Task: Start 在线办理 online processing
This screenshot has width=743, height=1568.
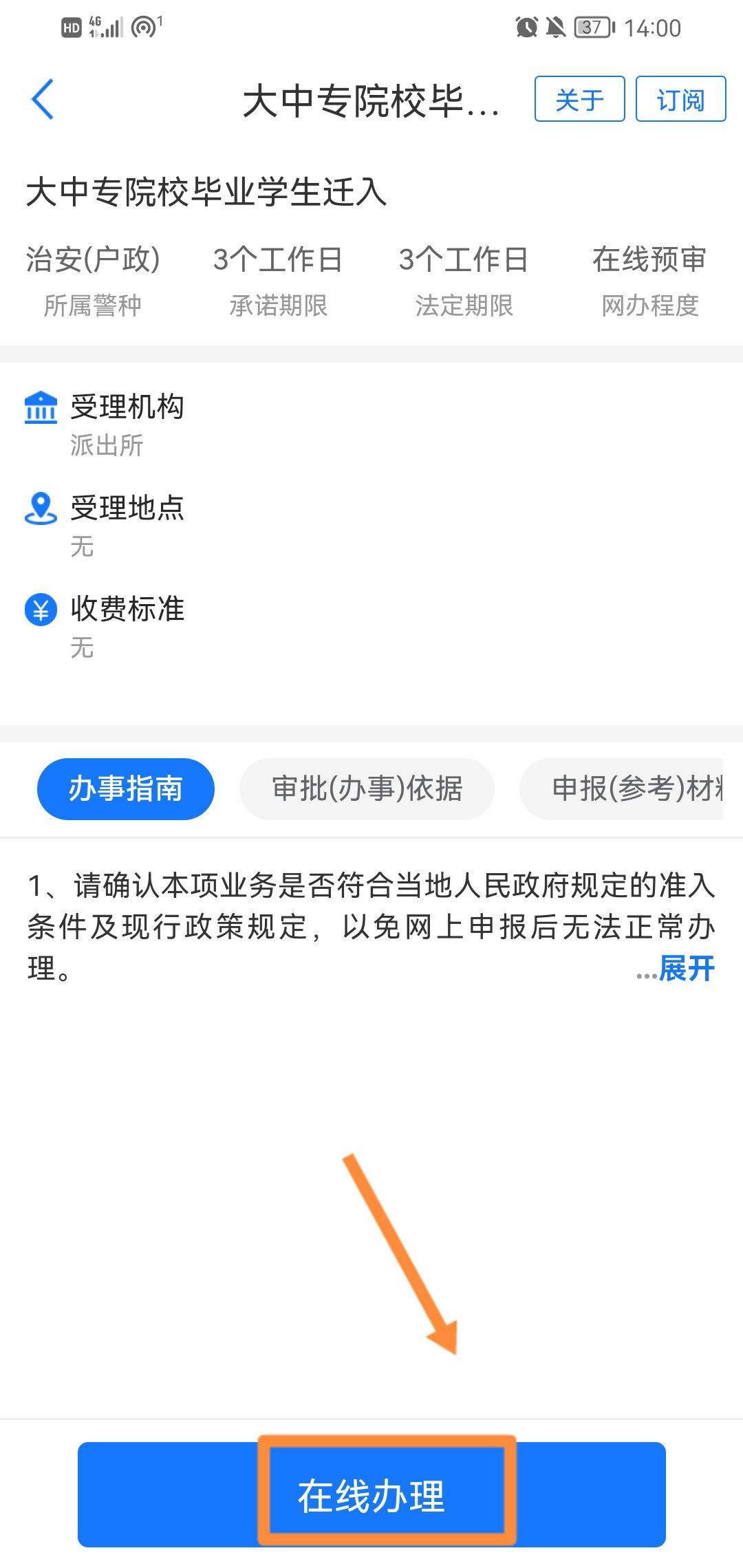Action: click(371, 1494)
